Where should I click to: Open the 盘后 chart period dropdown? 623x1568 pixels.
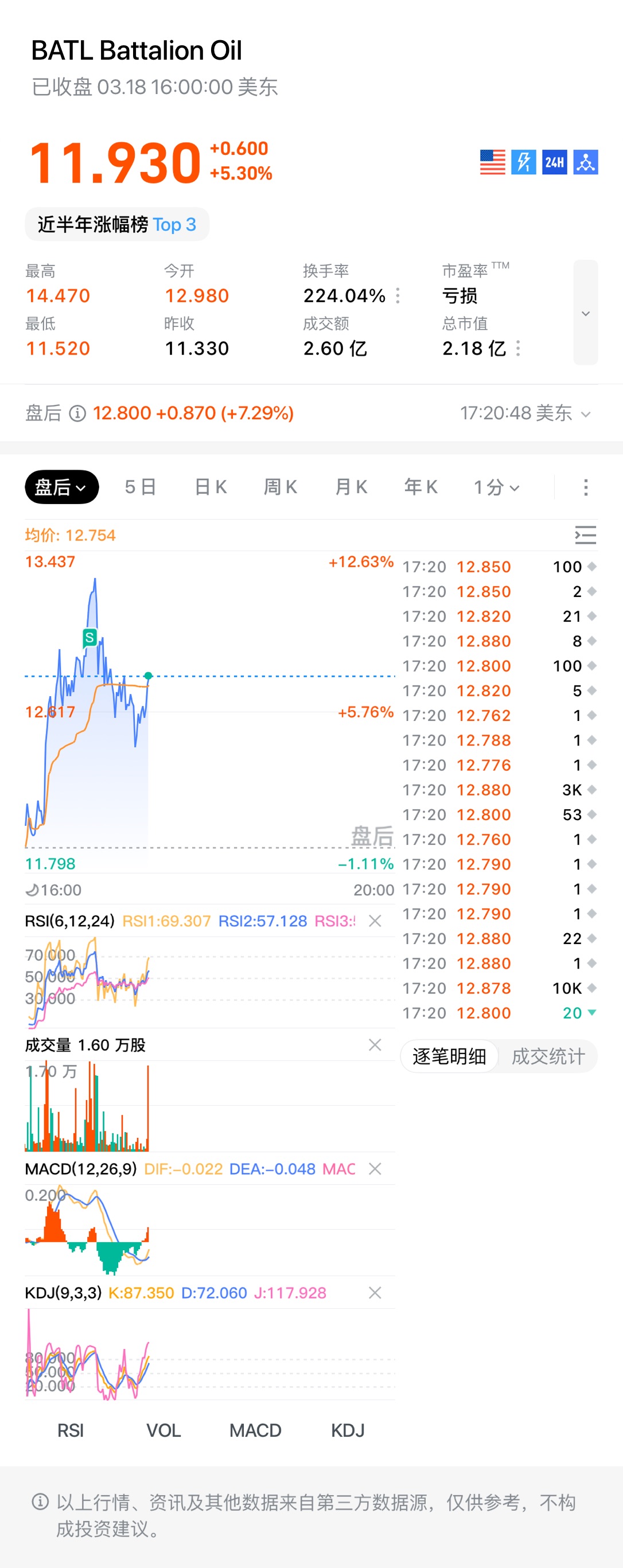click(x=61, y=487)
